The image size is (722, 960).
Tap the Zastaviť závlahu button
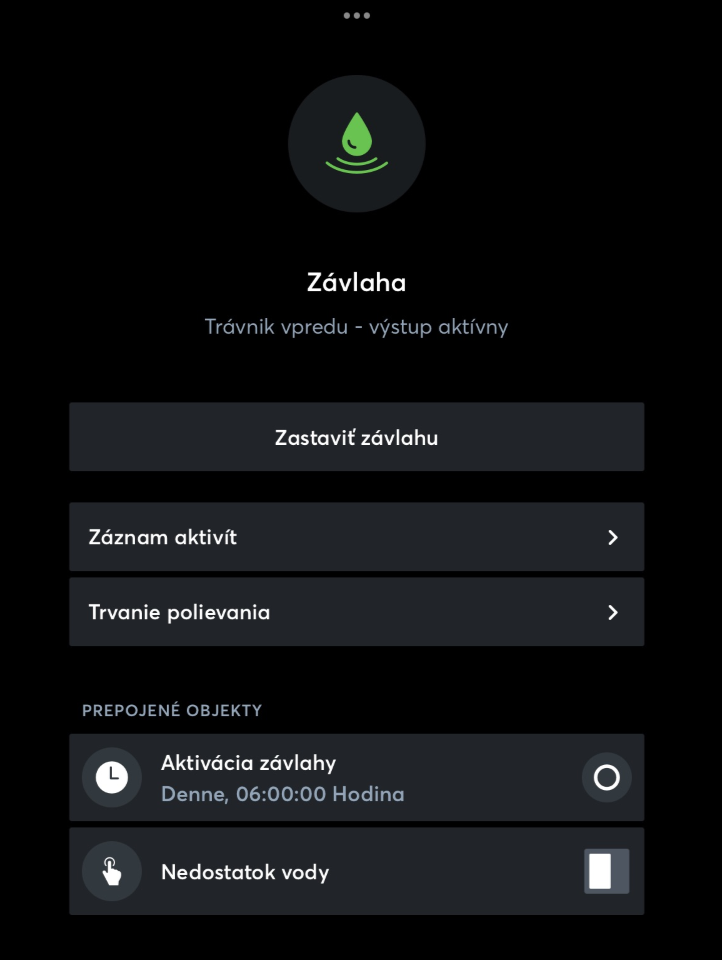(356, 437)
